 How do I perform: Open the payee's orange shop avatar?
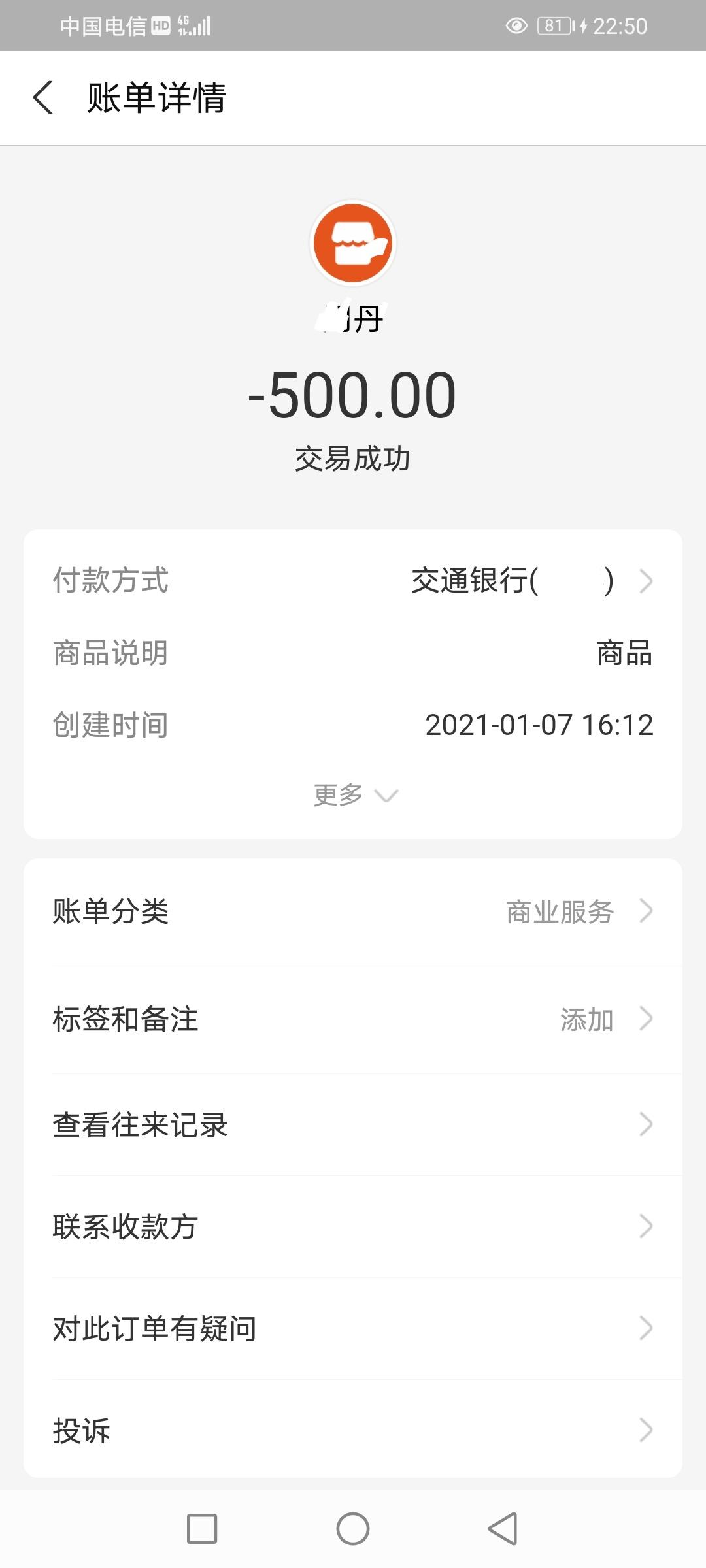tap(353, 243)
